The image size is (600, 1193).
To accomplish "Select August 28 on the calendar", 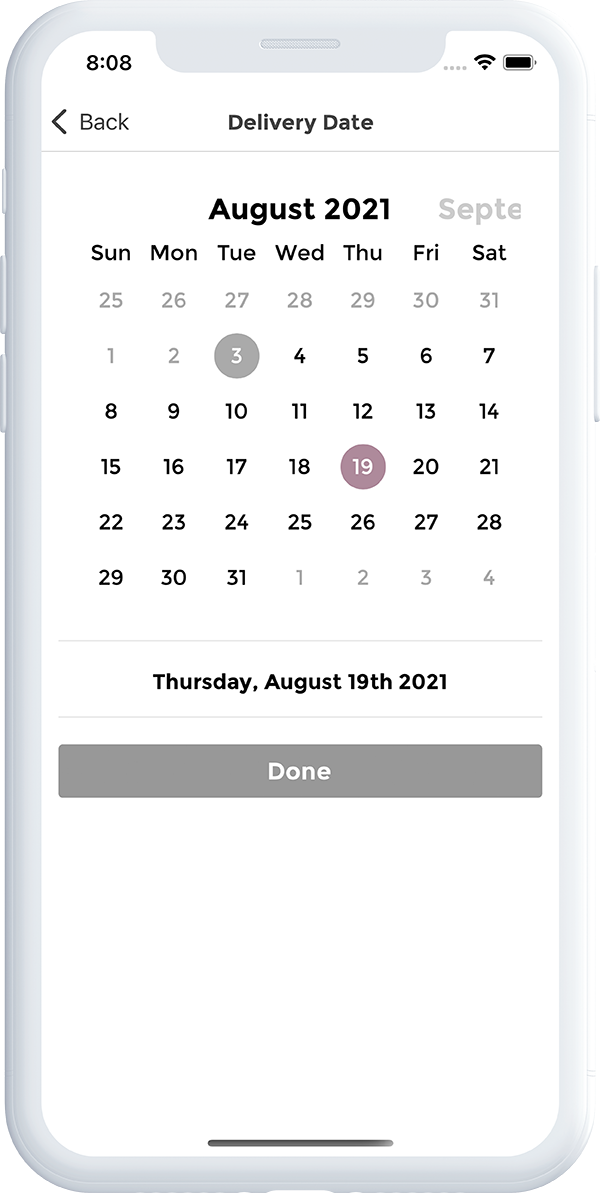I will tap(489, 522).
